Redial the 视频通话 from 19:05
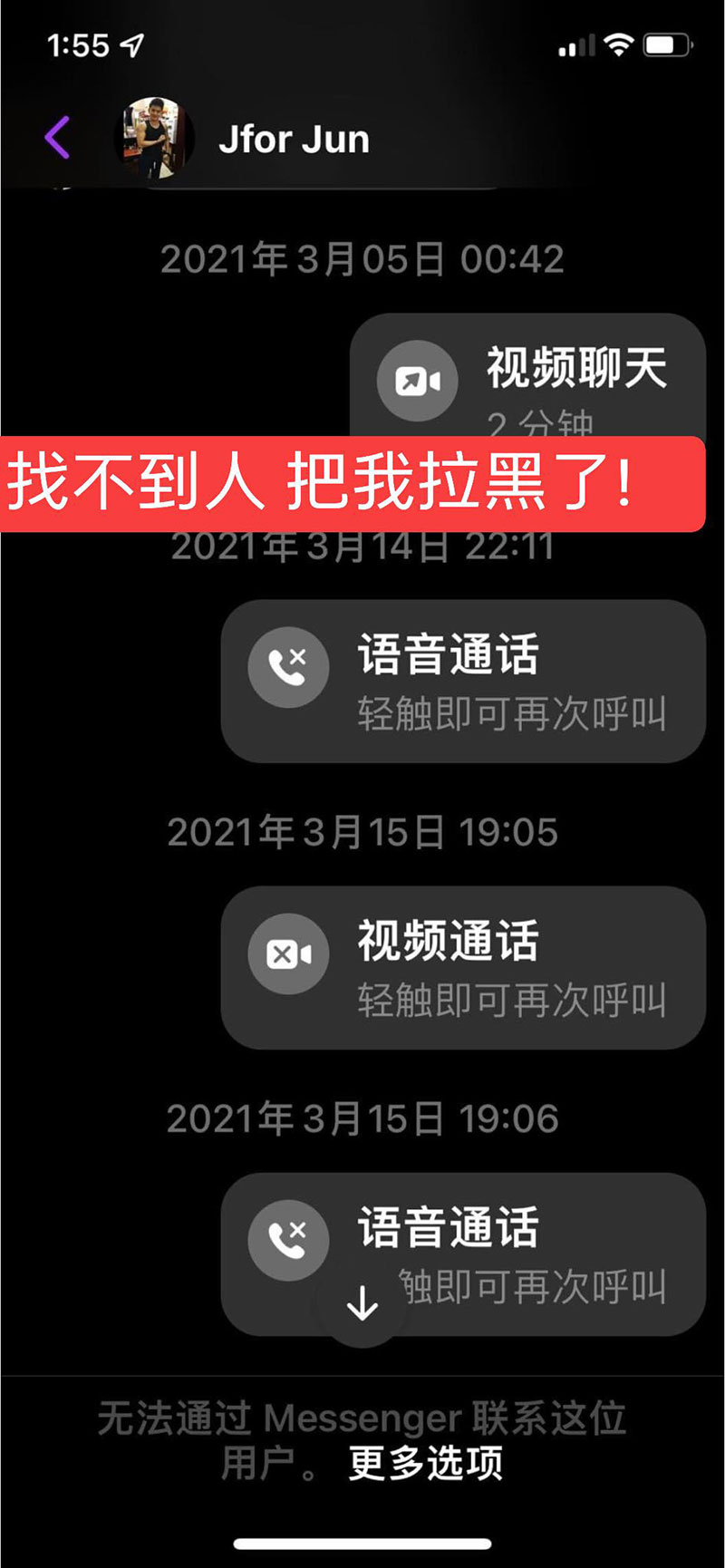Image resolution: width=725 pixels, height=1568 pixels. (x=463, y=967)
